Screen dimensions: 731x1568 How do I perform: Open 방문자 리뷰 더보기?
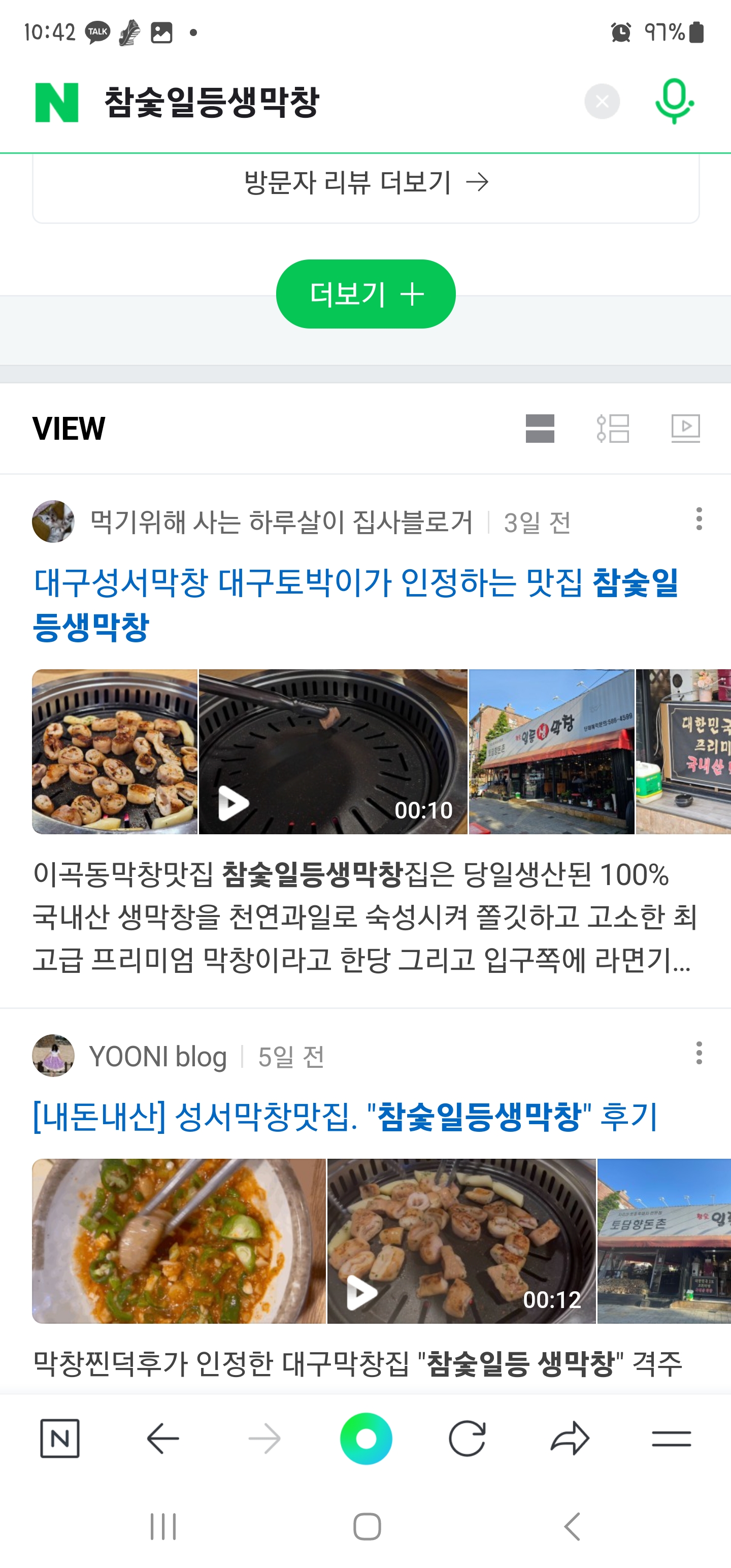click(365, 182)
